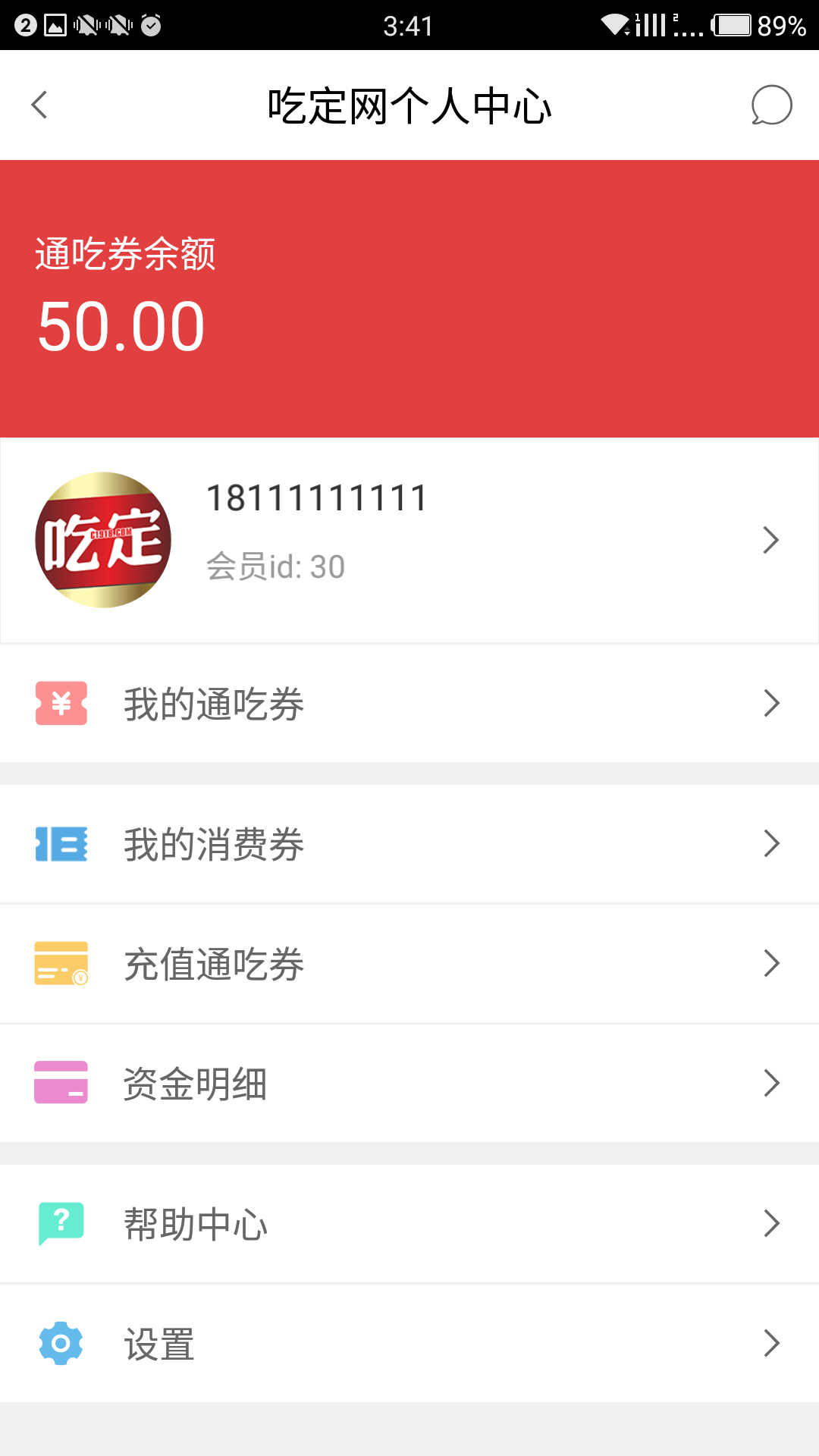
Task: Go back using the top-left arrow
Action: click(x=39, y=105)
